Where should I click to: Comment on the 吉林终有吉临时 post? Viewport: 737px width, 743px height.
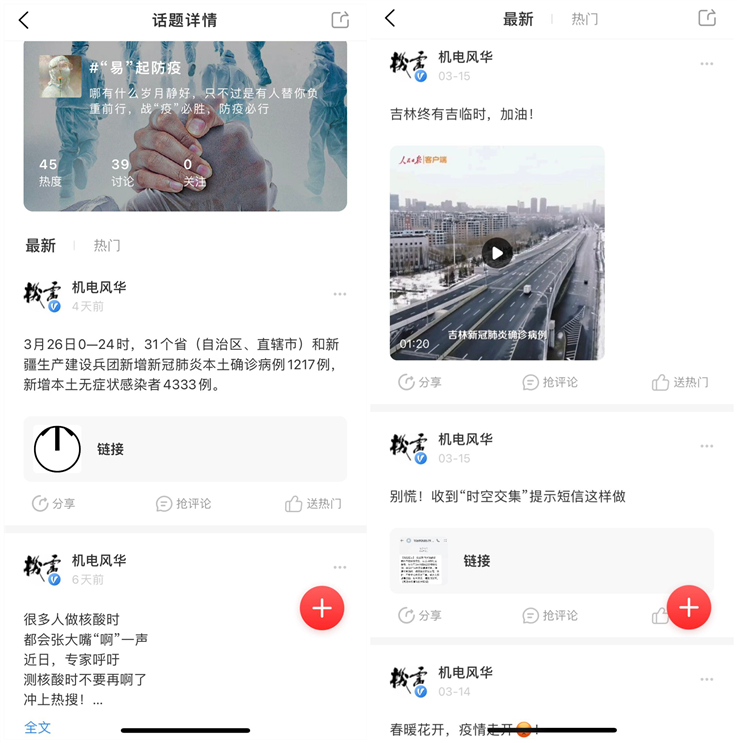(550, 382)
